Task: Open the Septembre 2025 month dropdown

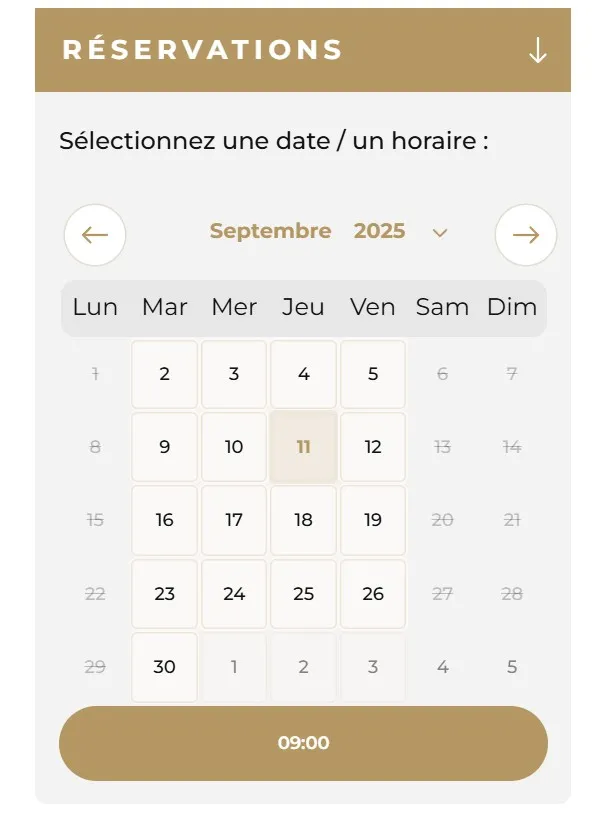Action: 439,232
